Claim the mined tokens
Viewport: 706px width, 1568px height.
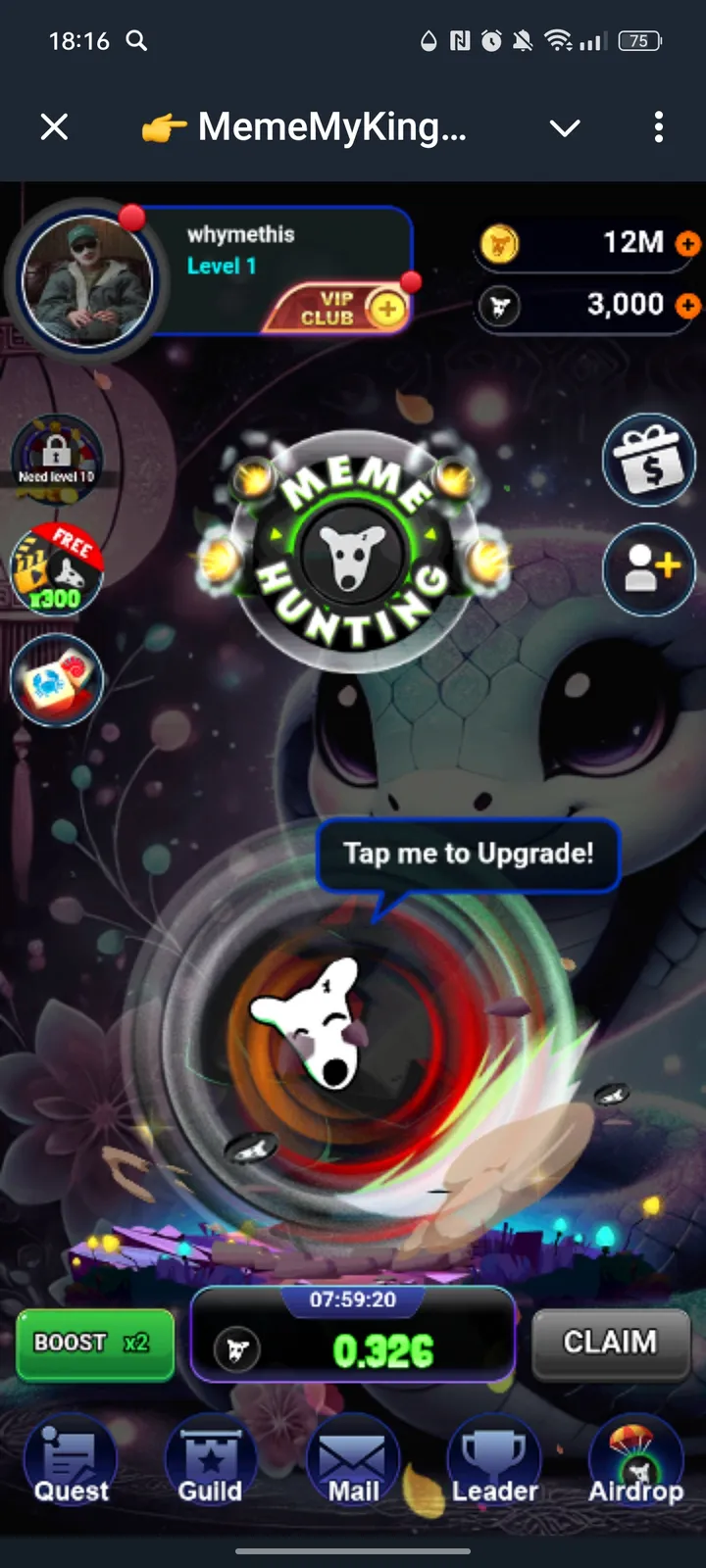point(610,1343)
